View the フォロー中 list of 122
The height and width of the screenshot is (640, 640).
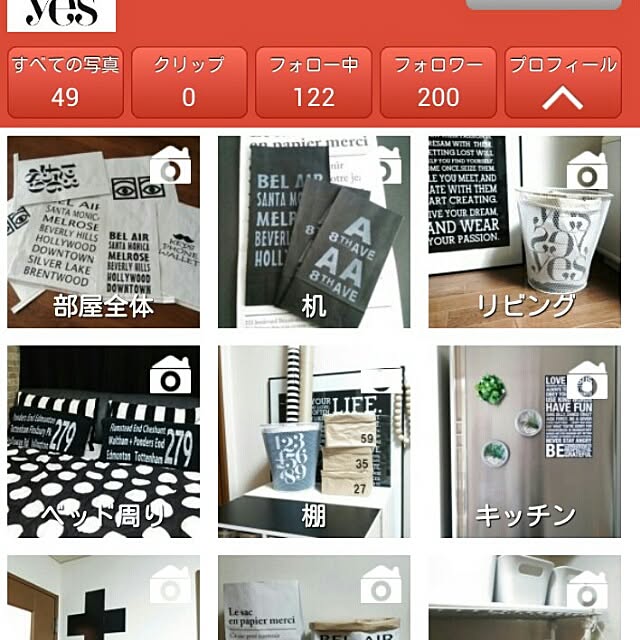click(313, 82)
